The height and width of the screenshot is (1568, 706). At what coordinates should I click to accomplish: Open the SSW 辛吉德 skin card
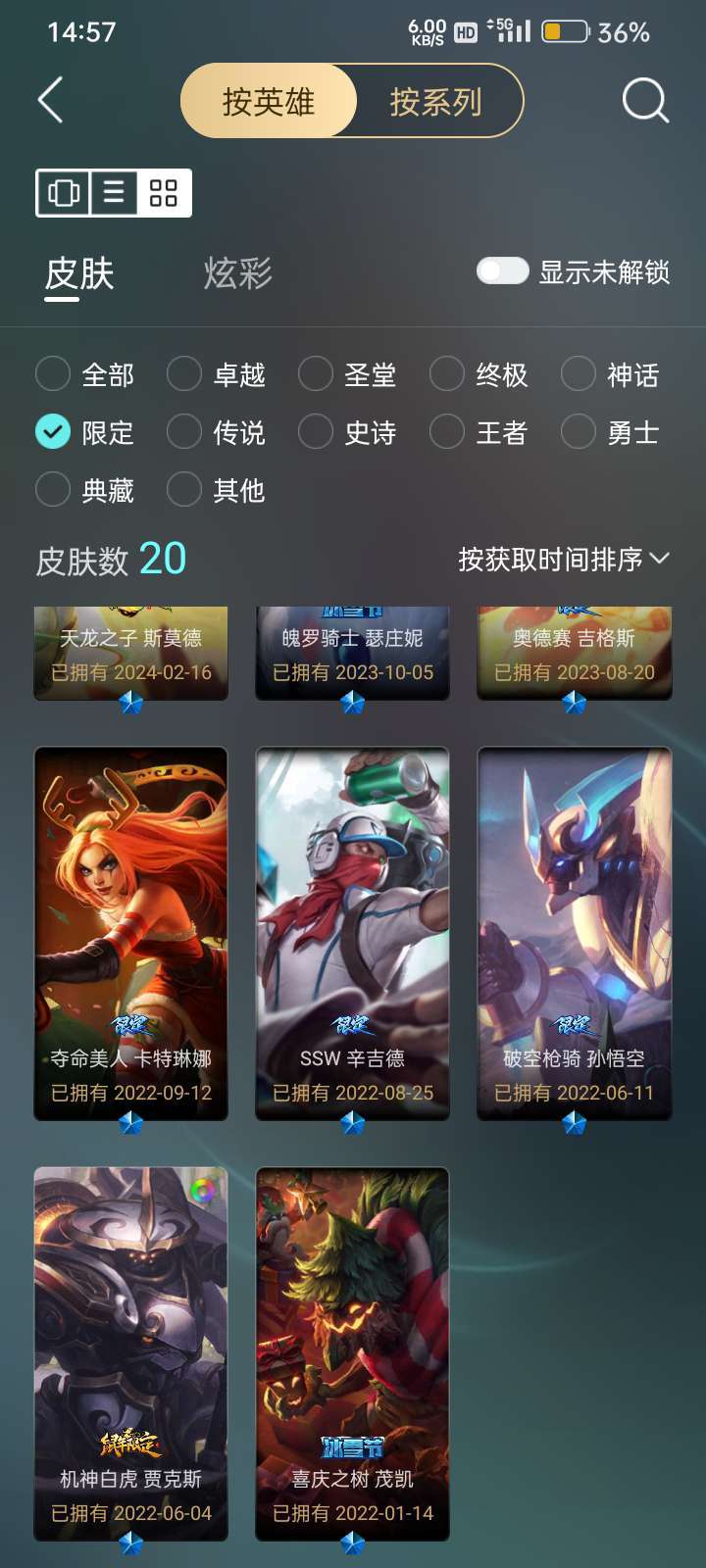(353, 934)
